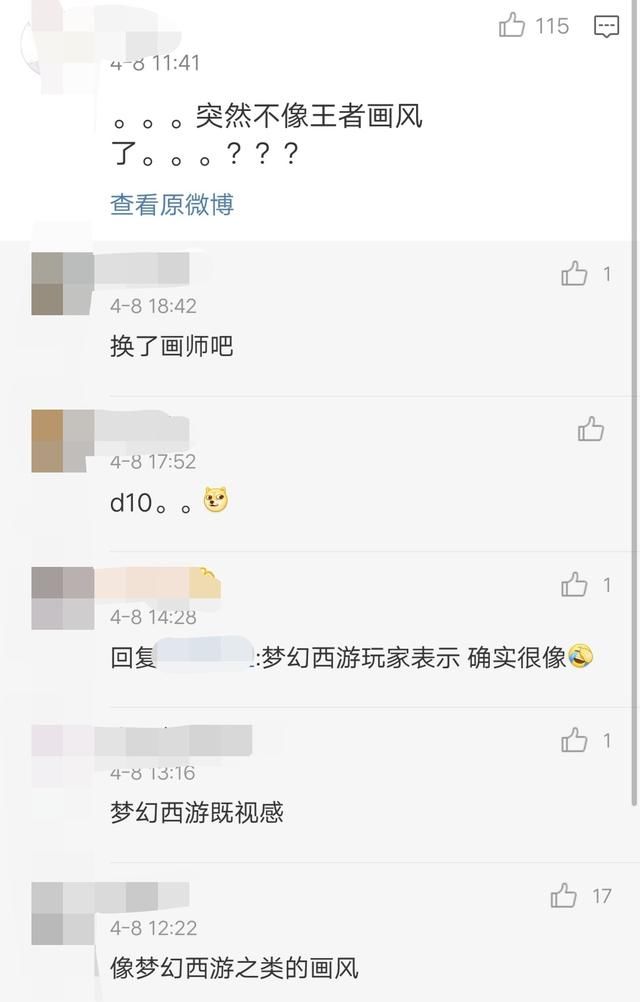Like the d10 comment
The height and width of the screenshot is (1002, 640).
[590, 429]
